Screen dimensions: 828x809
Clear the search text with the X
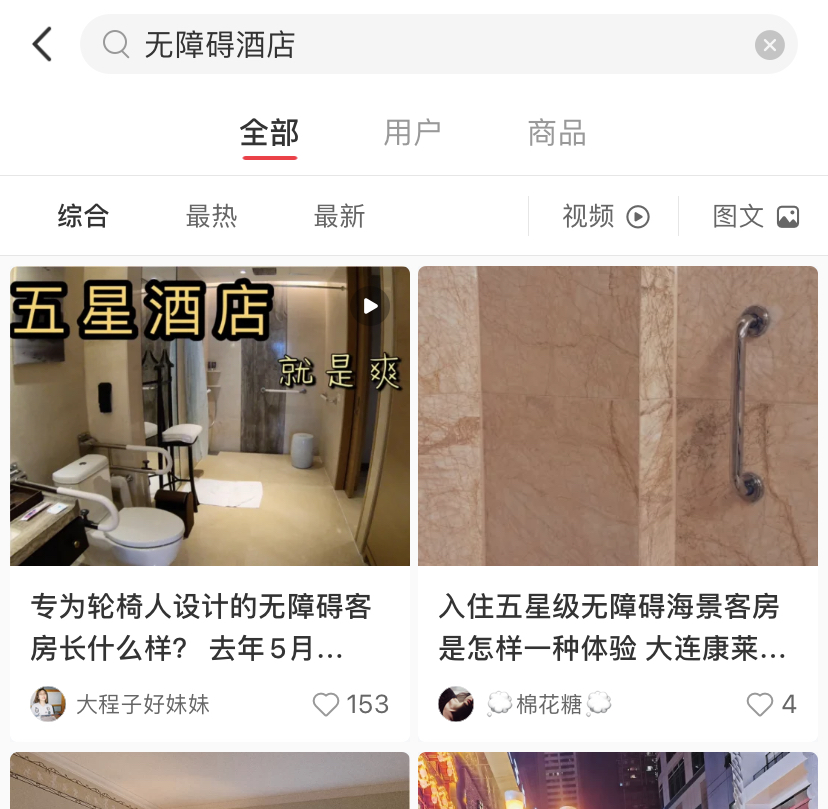pos(769,45)
